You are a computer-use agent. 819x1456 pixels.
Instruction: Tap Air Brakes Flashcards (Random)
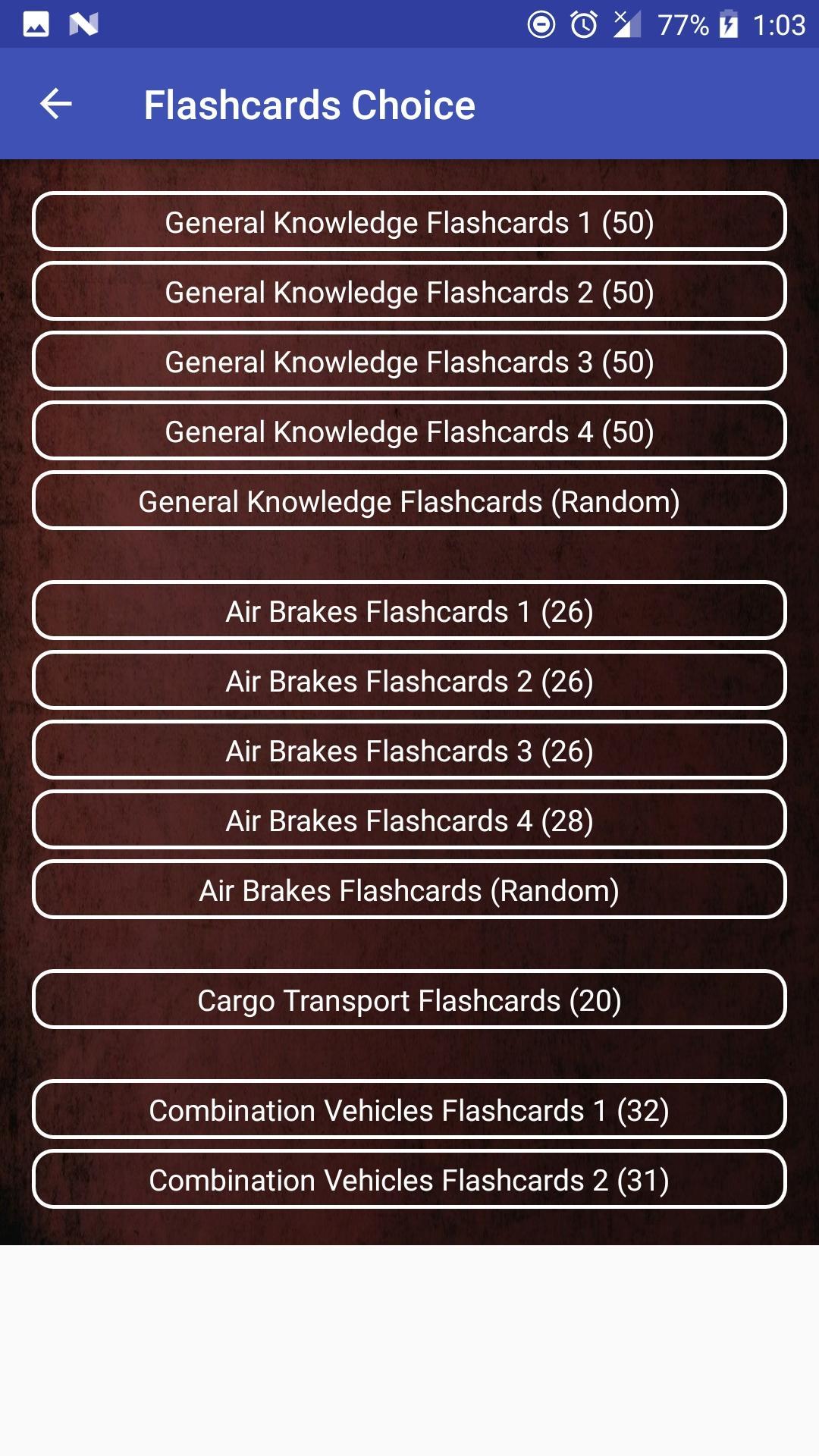(409, 890)
